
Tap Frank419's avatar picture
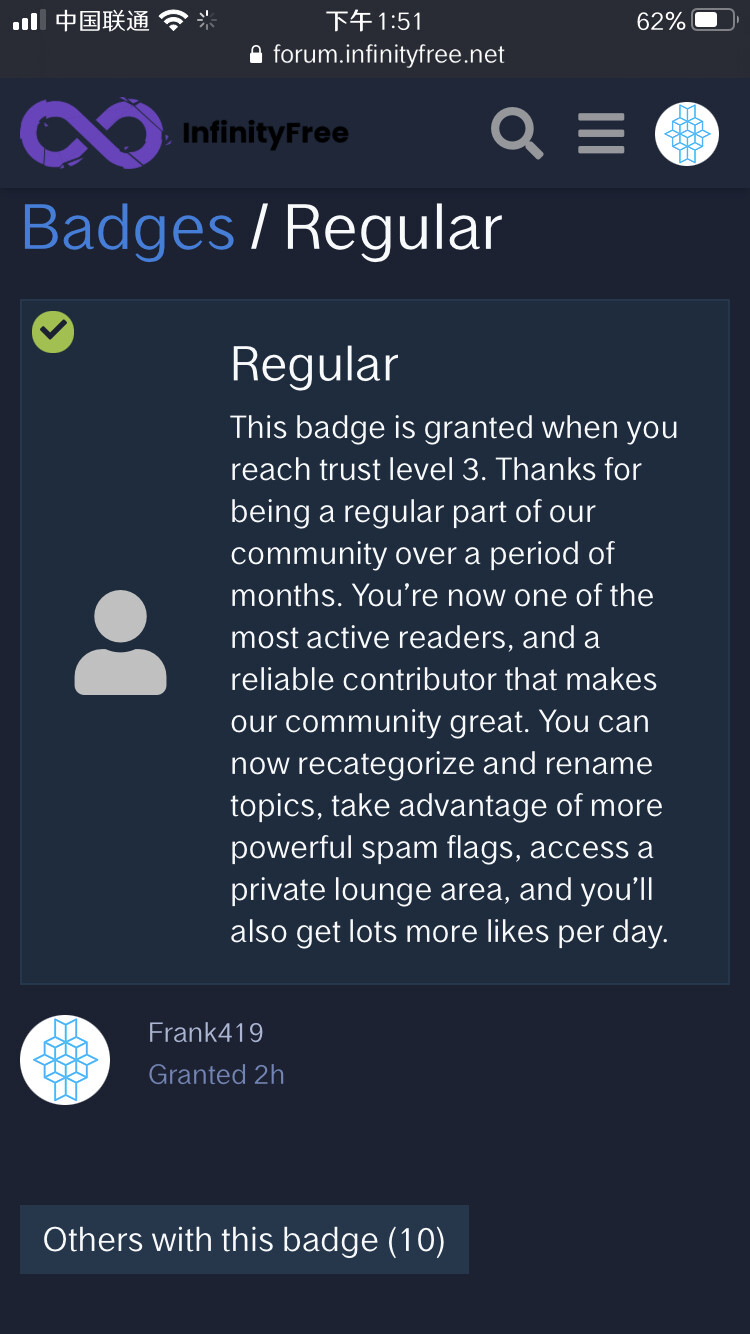point(65,1060)
